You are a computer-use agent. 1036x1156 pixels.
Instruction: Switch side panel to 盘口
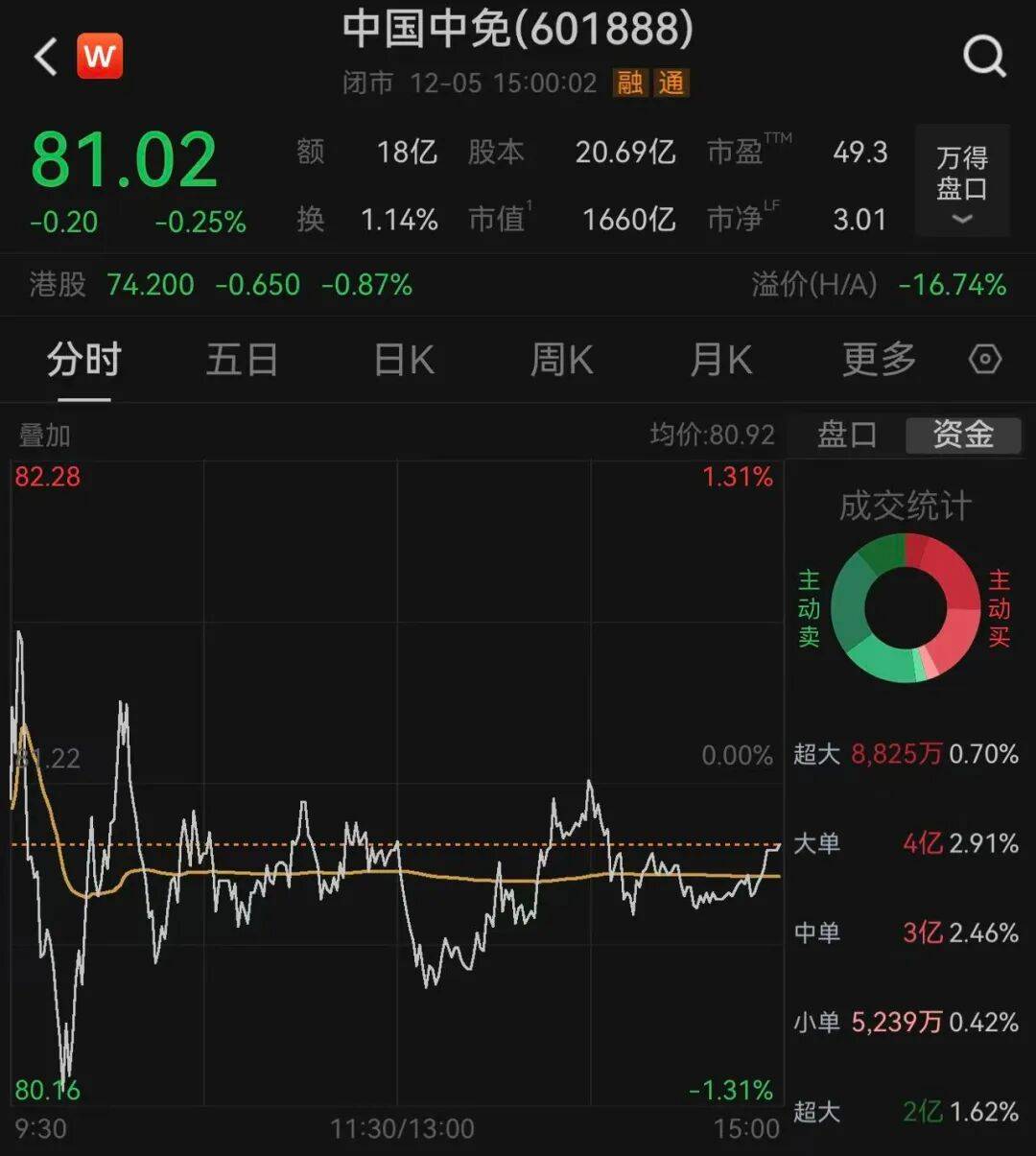pyautogui.click(x=846, y=435)
